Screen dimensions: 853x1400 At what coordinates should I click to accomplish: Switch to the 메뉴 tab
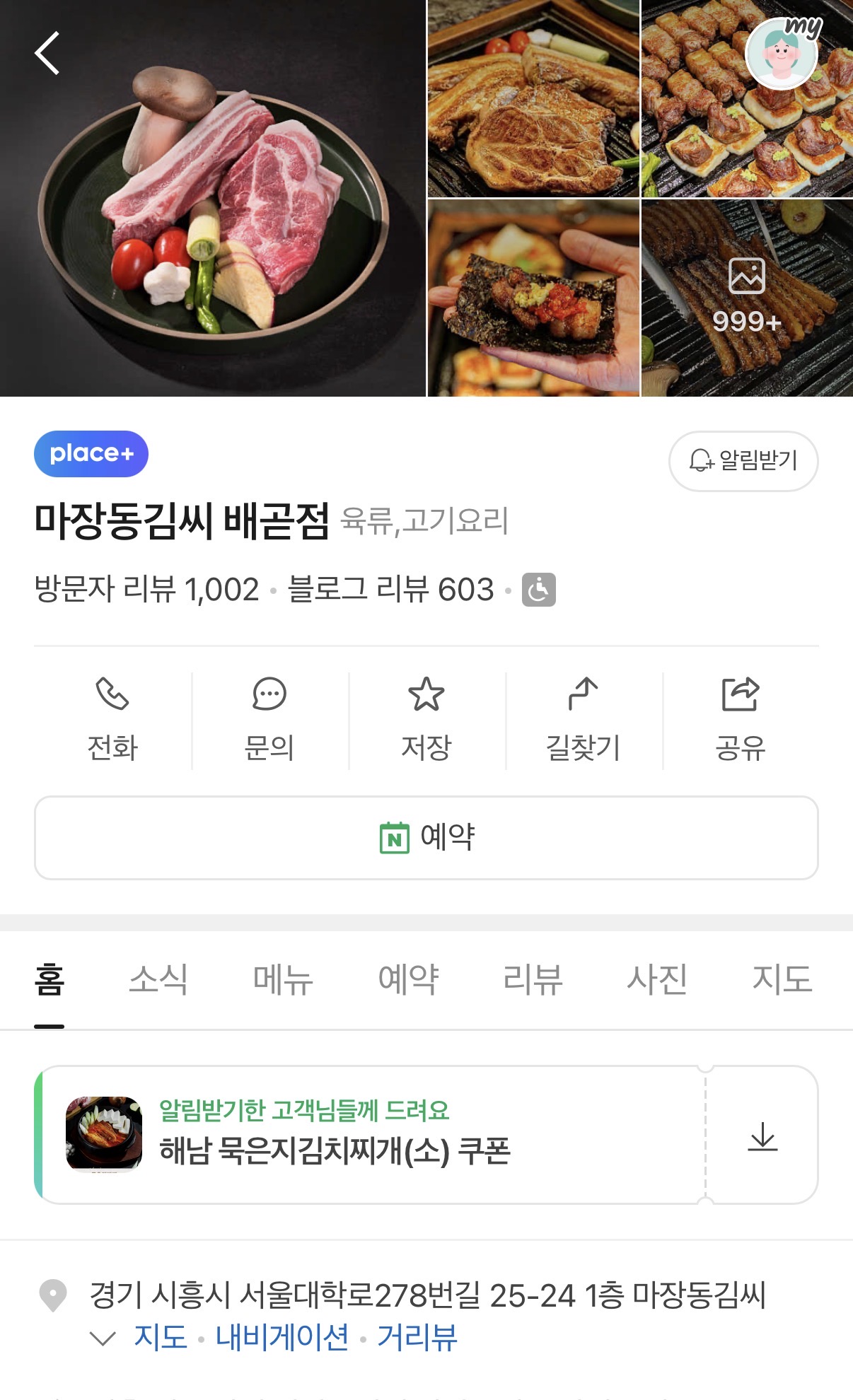283,979
